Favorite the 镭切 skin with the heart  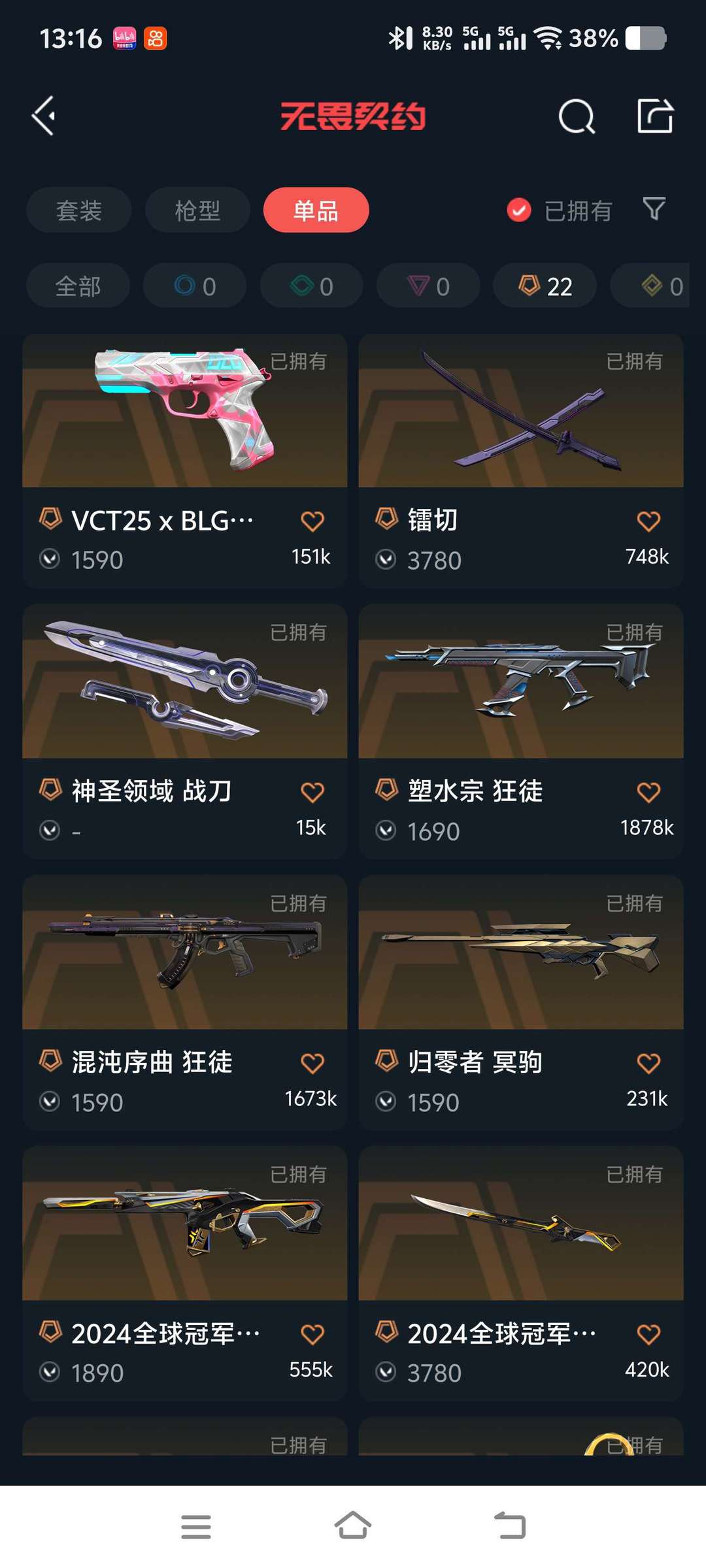coord(648,521)
